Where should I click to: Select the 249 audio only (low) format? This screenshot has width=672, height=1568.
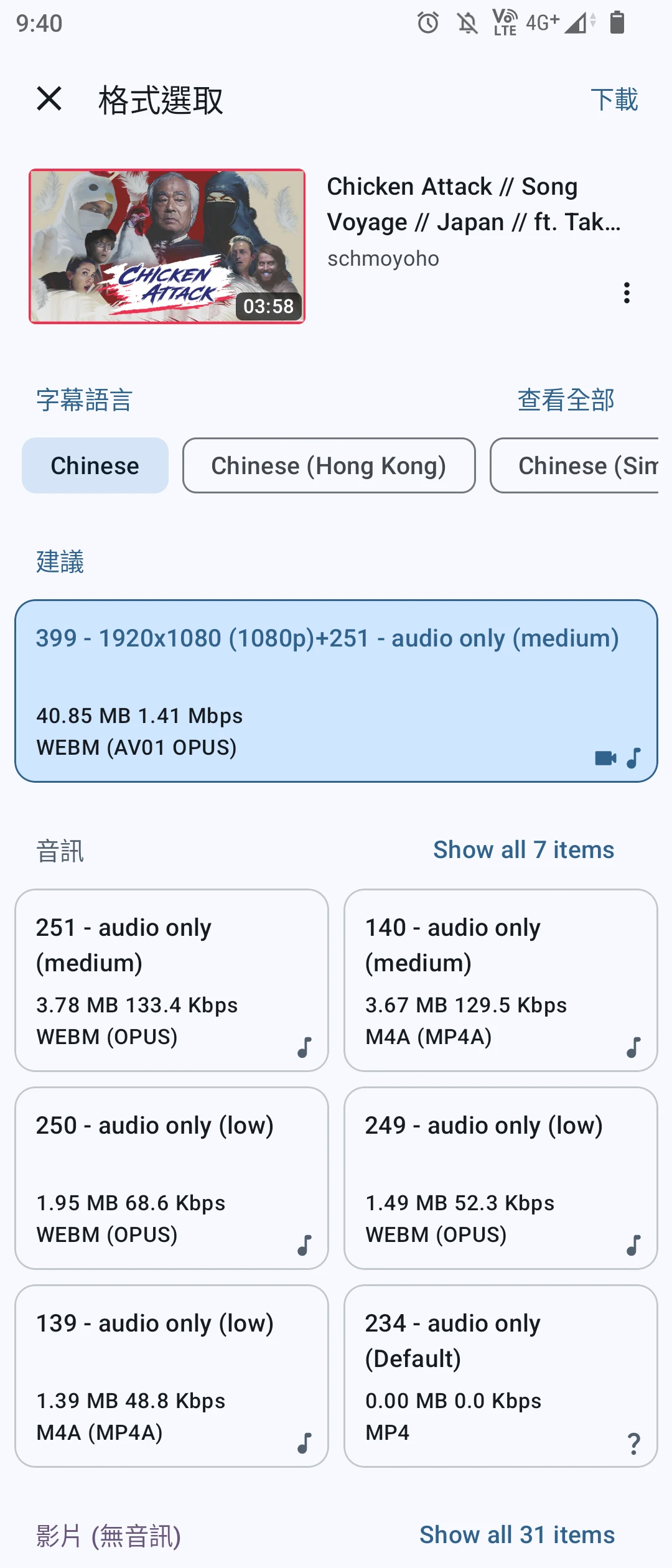pyautogui.click(x=500, y=1178)
